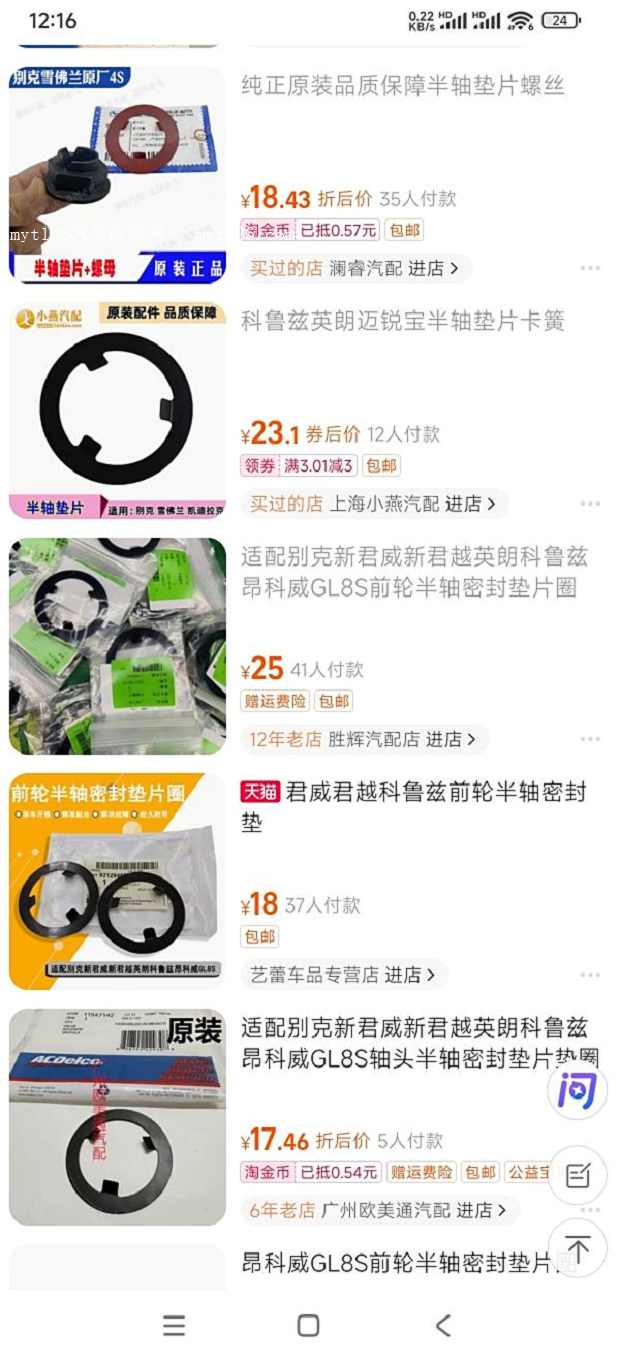Open more options for 艺蕾车品专营店 item
The image size is (620, 1349).
[x=590, y=974]
